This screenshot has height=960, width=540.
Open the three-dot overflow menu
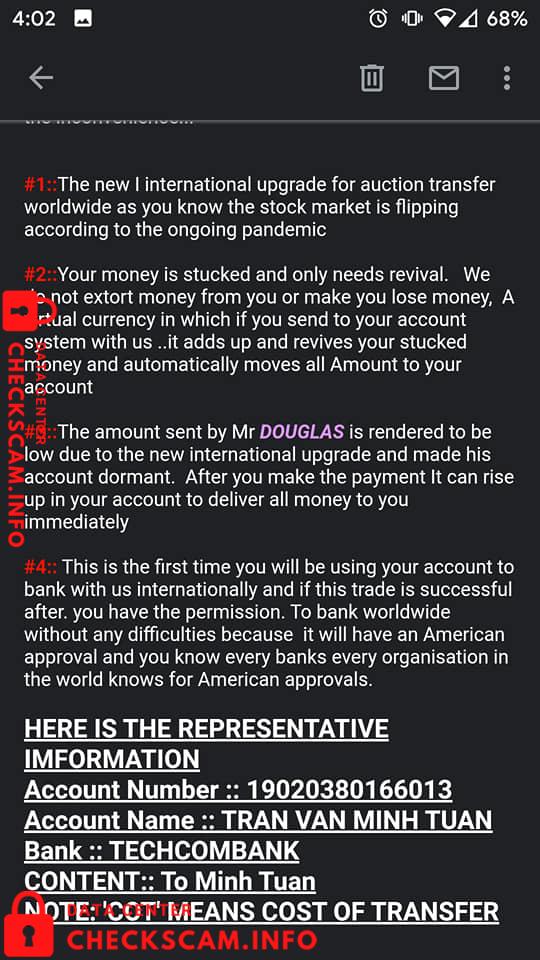[506, 78]
